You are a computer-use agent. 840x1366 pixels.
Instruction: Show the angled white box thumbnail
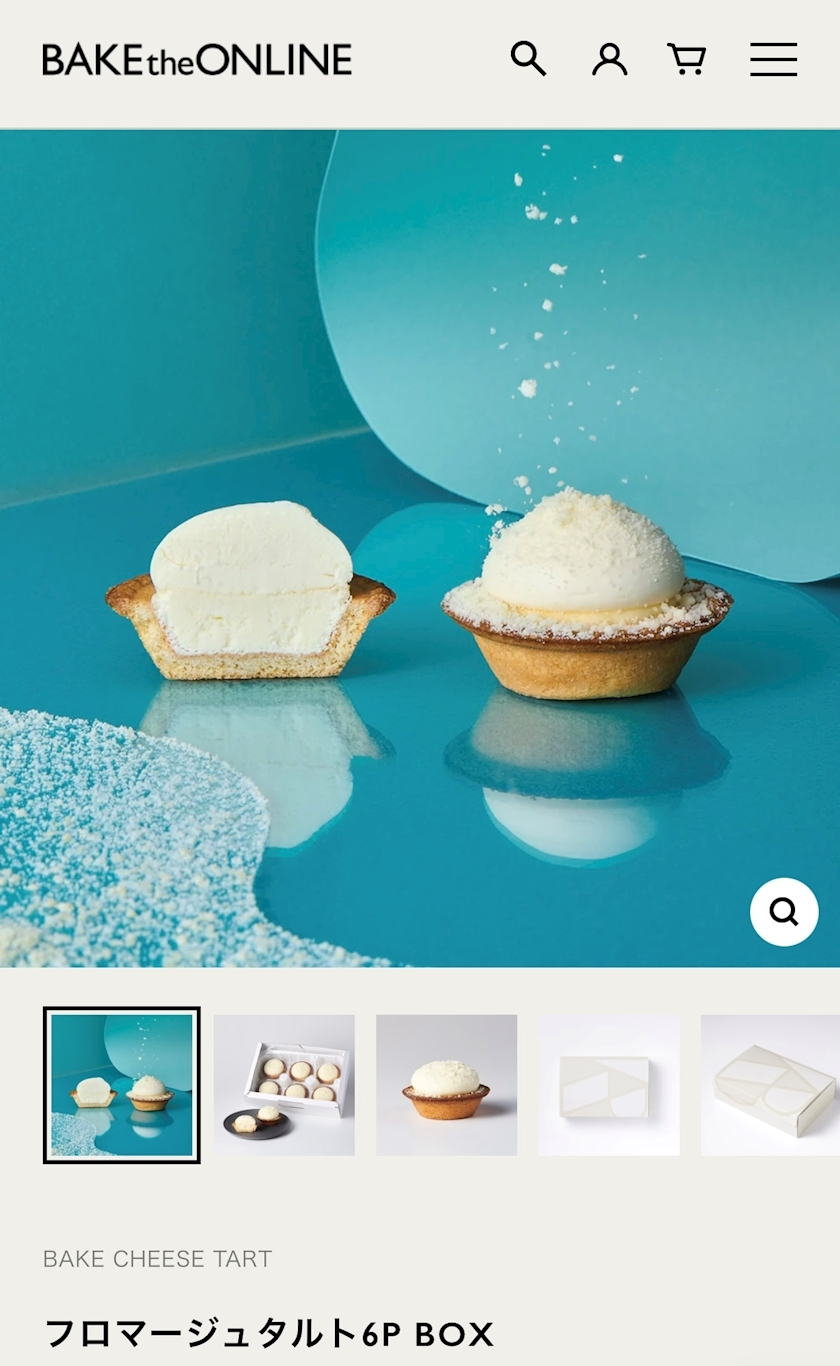(768, 1085)
